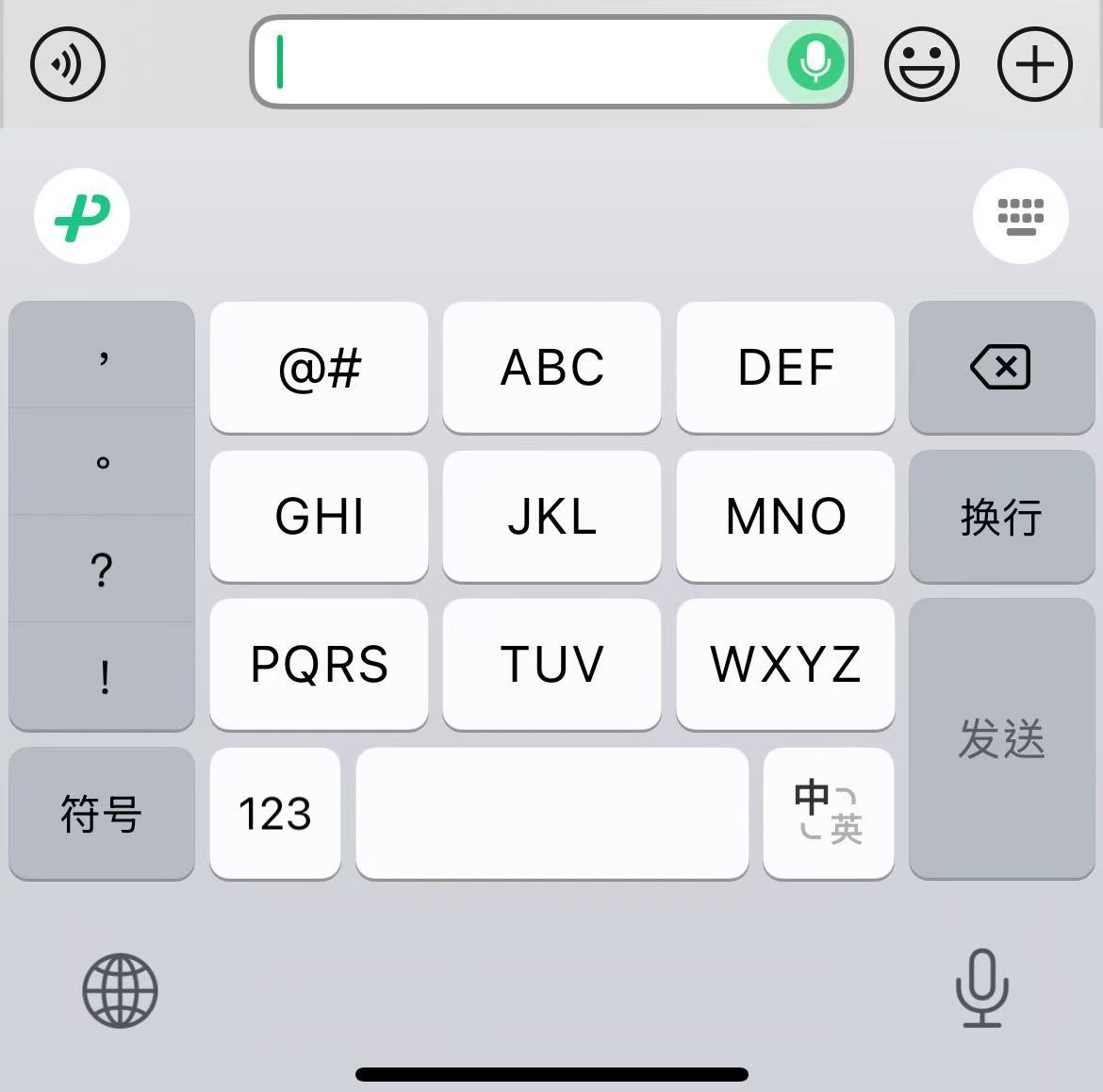1103x1092 pixels.
Task: Tap the ABC key
Action: click(551, 367)
